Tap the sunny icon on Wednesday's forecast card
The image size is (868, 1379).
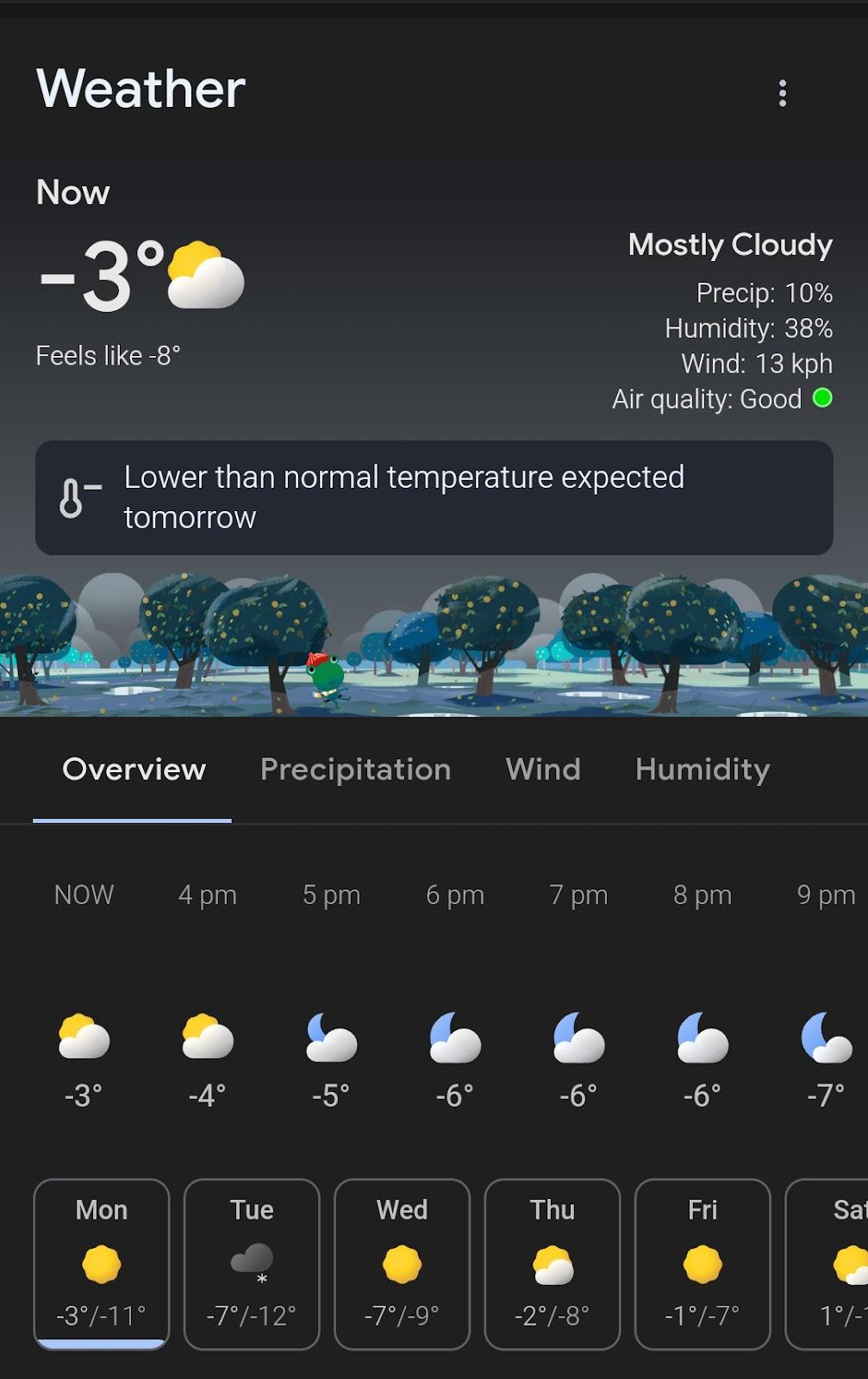pos(402,1265)
